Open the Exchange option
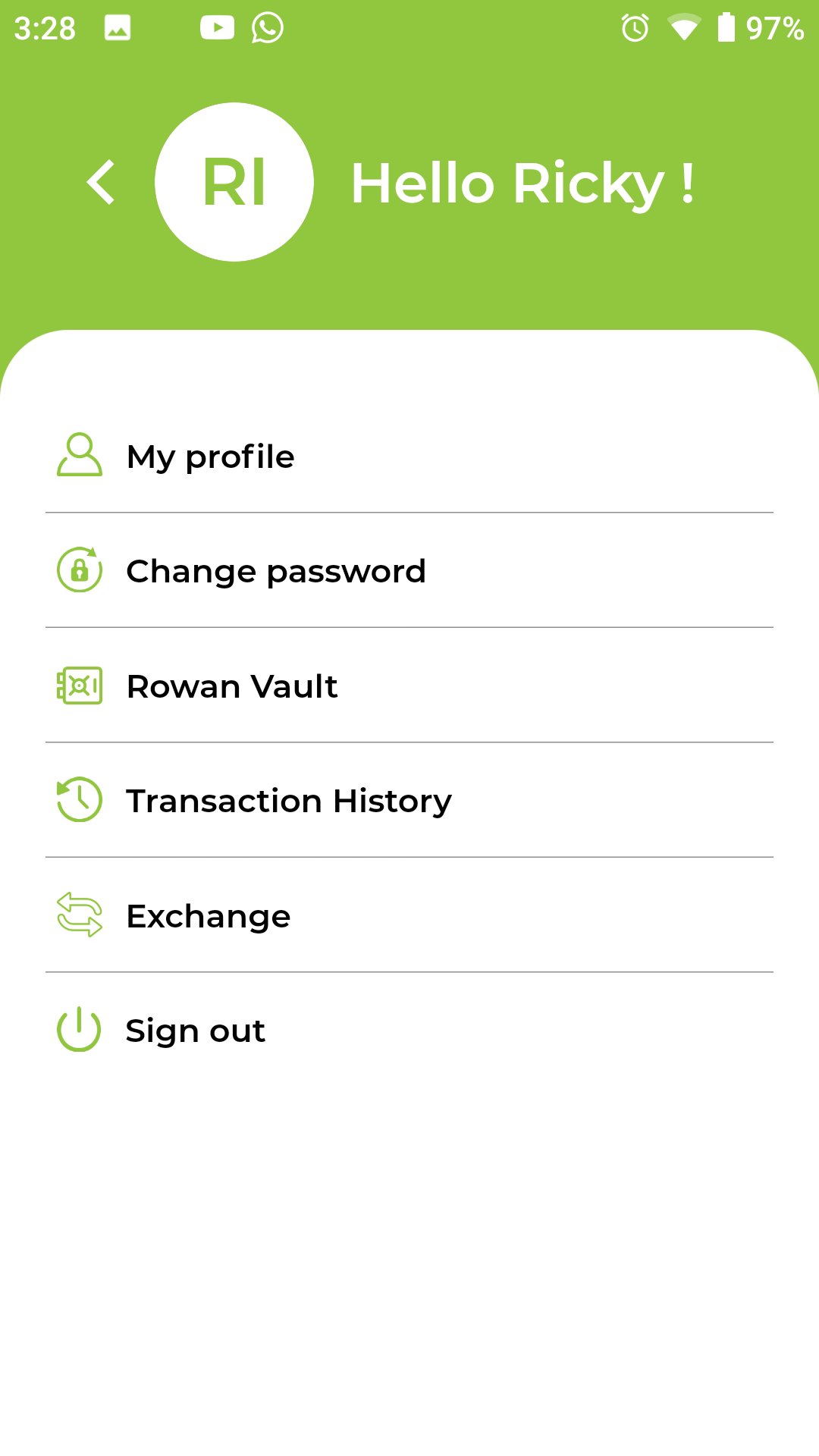This screenshot has height=1456, width=819. [209, 916]
